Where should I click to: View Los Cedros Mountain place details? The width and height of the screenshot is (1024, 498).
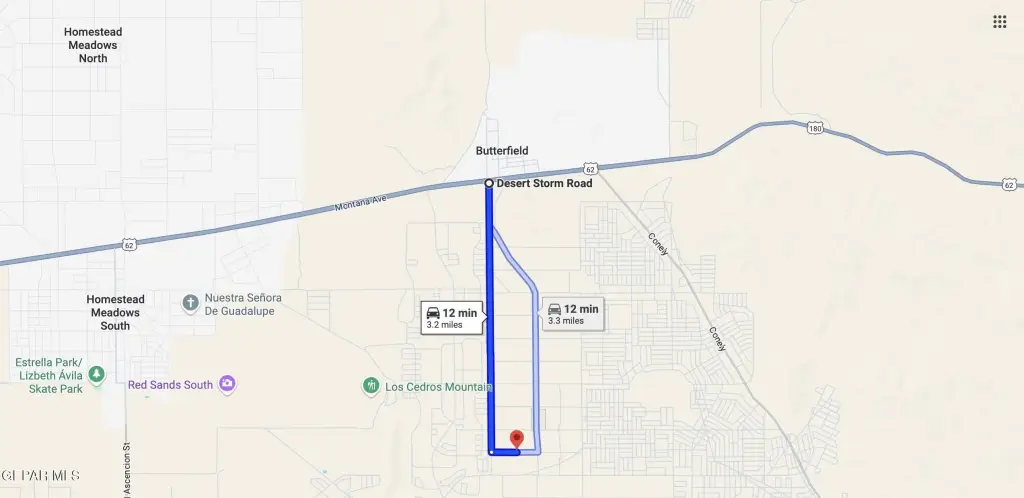pos(371,386)
